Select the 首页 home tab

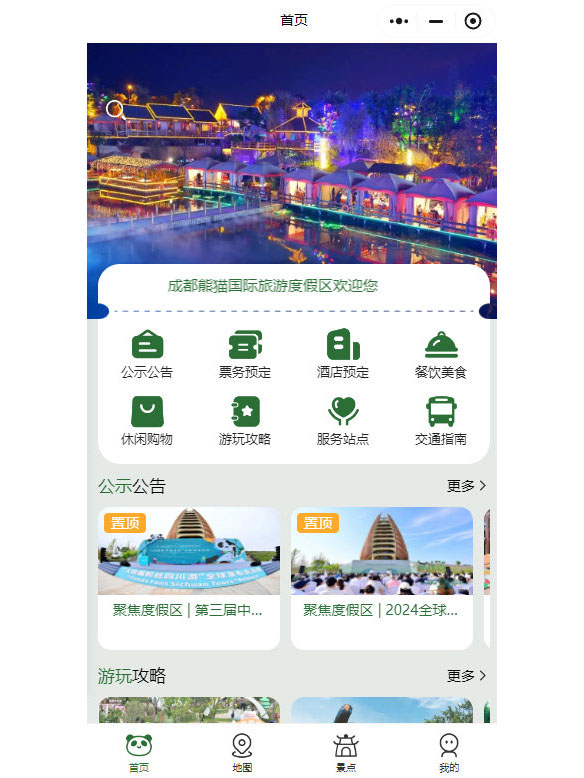point(138,753)
